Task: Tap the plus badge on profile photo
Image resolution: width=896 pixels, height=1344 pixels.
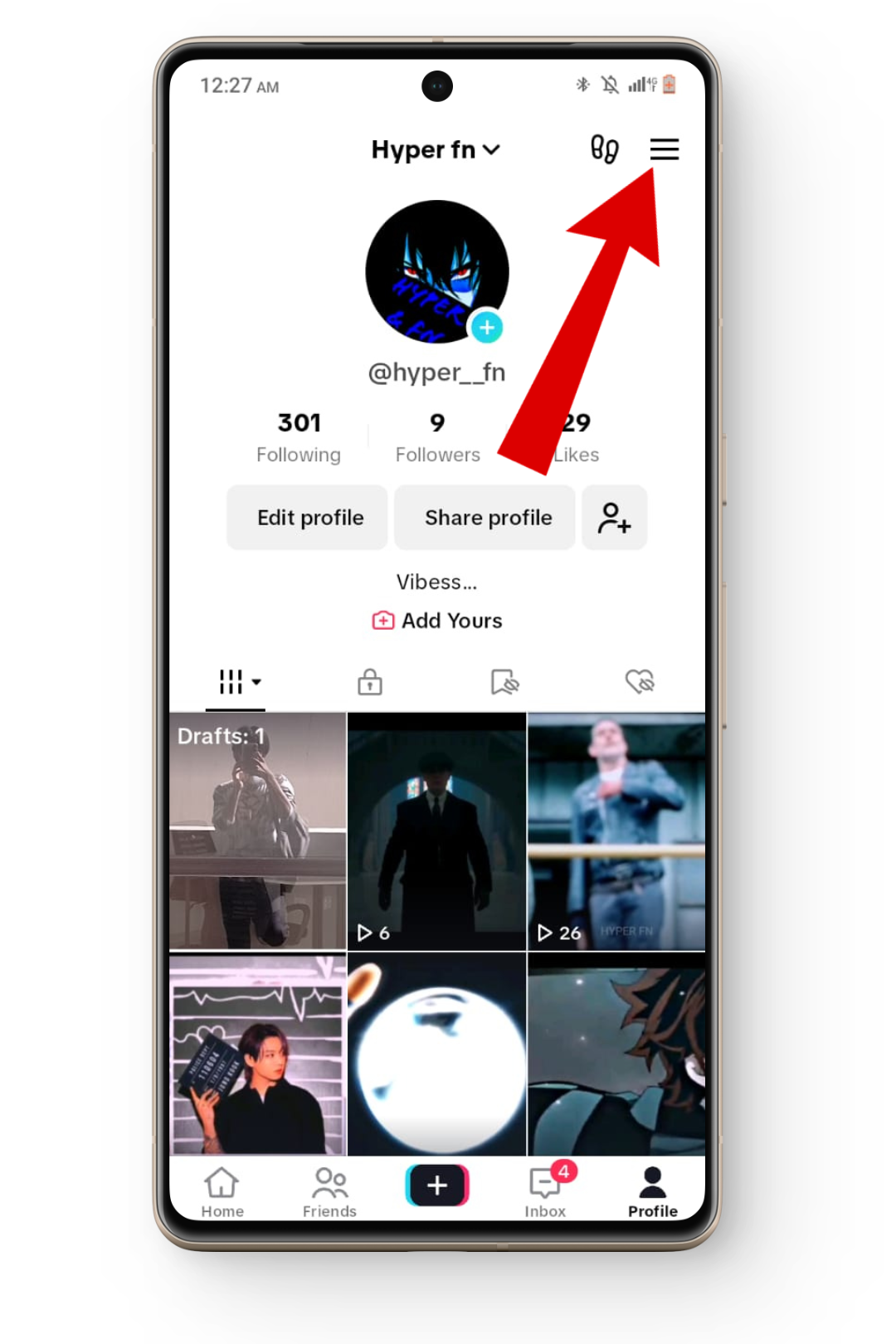Action: [487, 328]
